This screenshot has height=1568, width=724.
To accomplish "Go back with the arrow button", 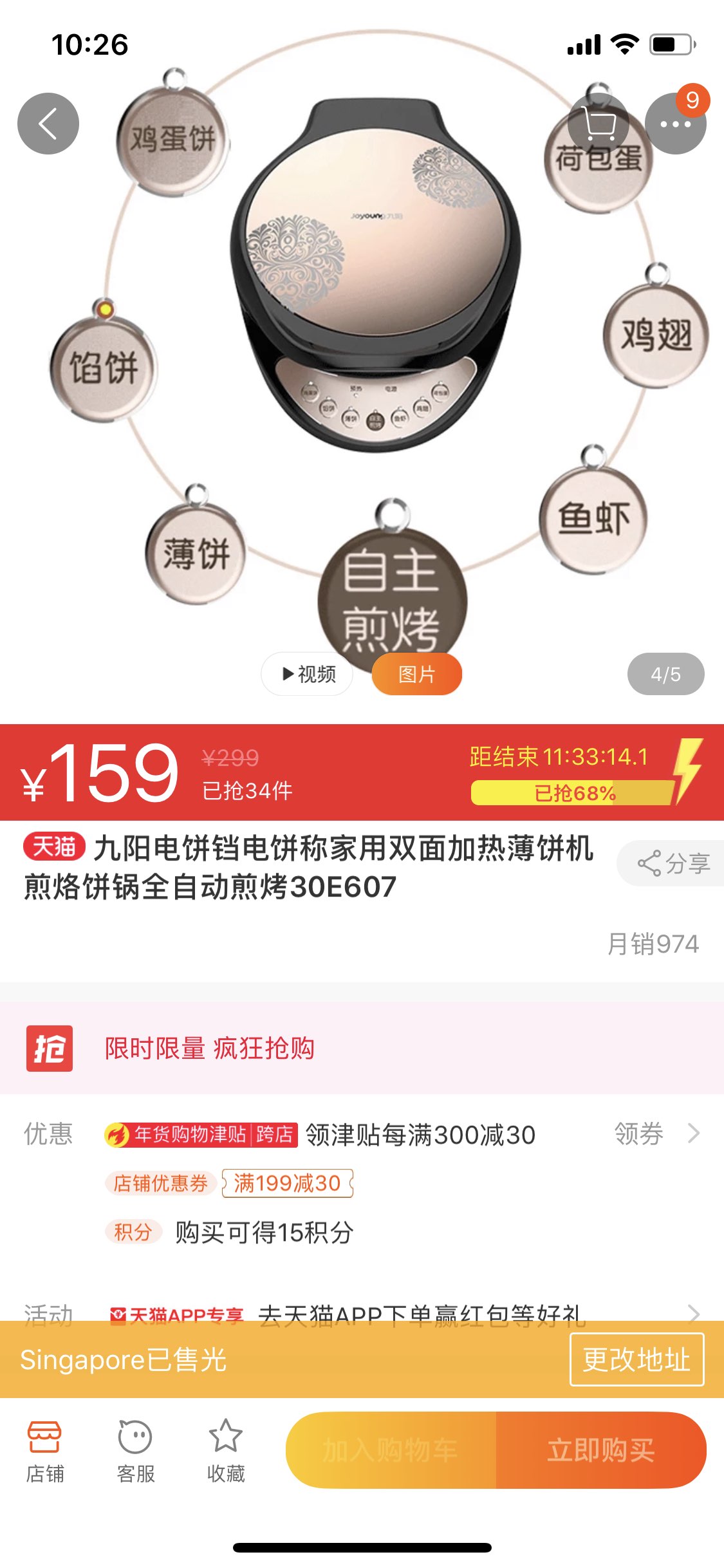I will point(48,124).
